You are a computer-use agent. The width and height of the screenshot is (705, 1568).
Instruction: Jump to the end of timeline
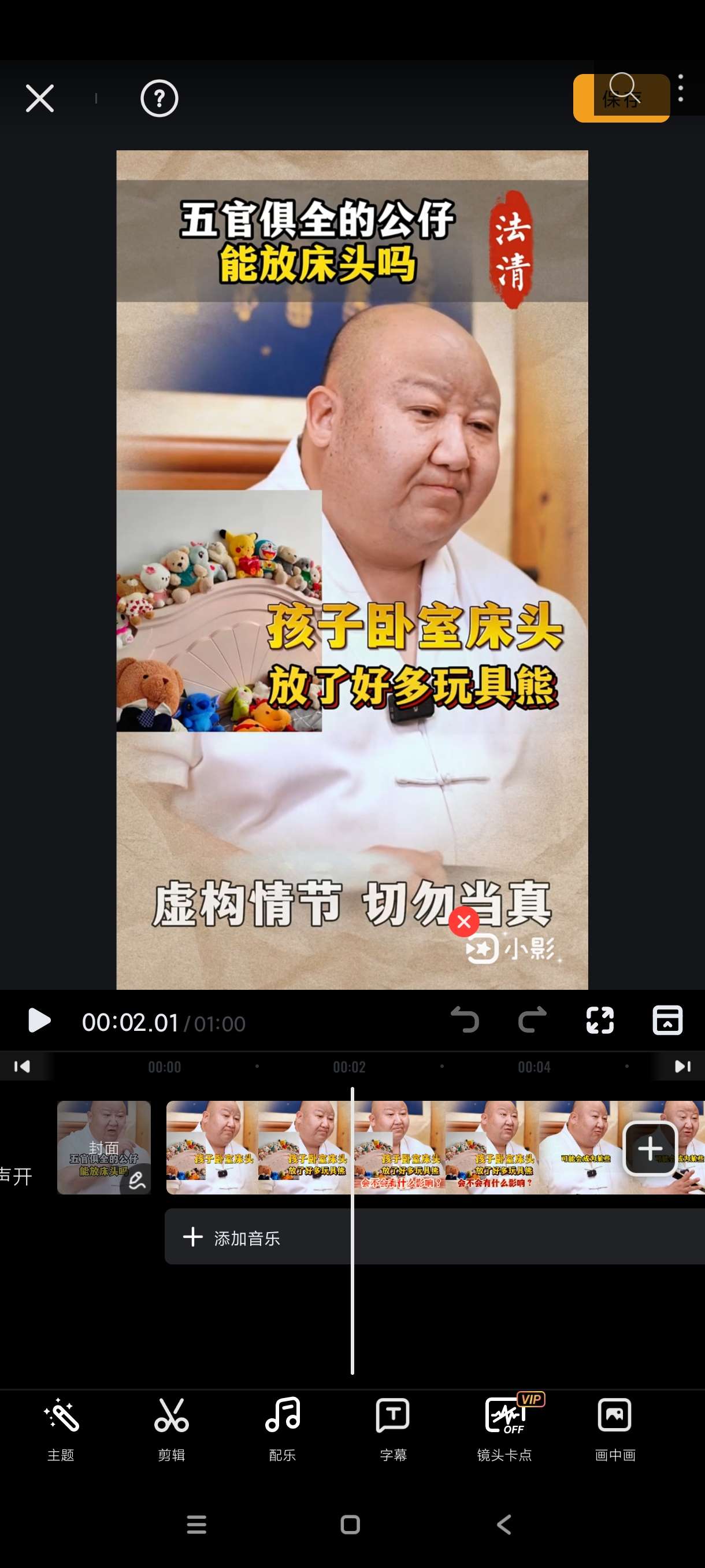[x=682, y=1066]
